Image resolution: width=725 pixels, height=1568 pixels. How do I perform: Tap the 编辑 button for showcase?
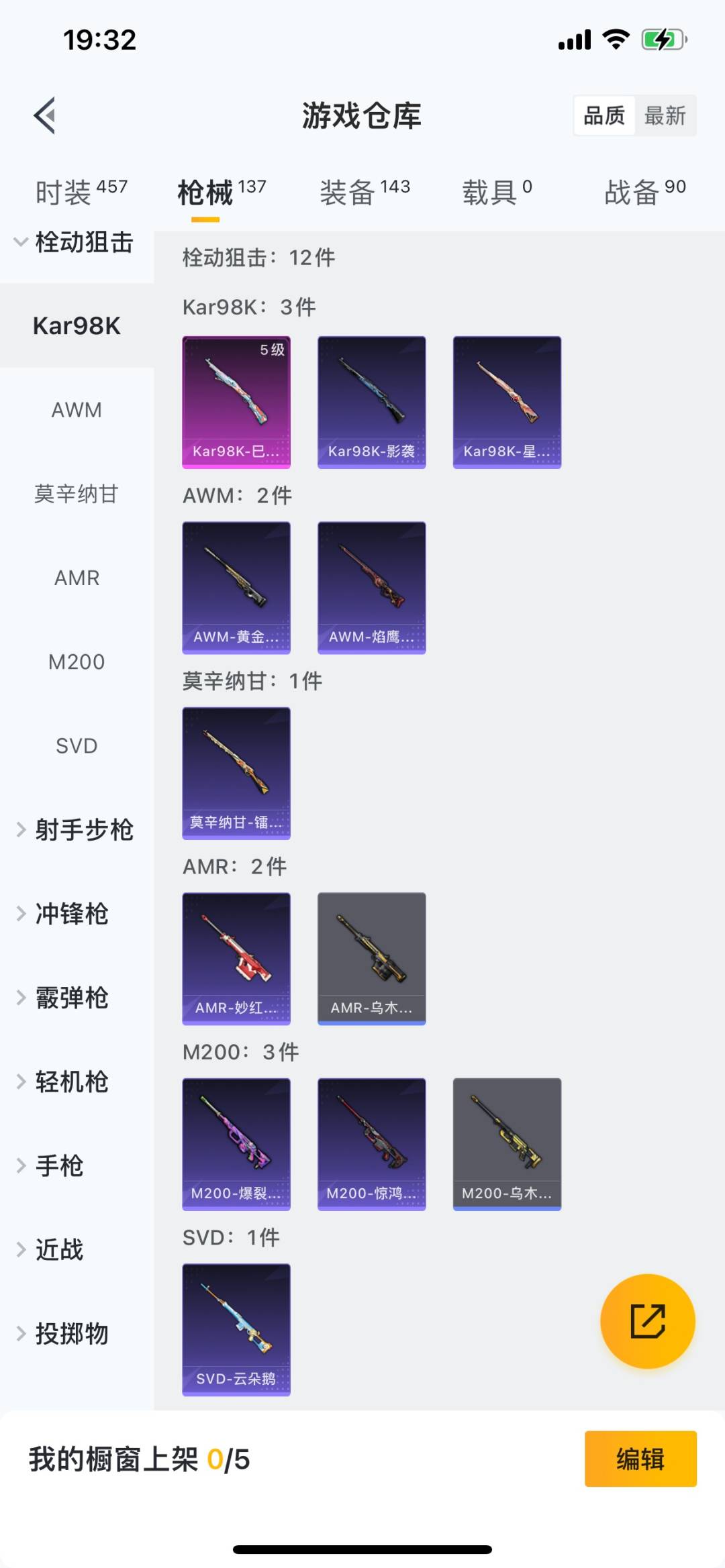tap(640, 1459)
